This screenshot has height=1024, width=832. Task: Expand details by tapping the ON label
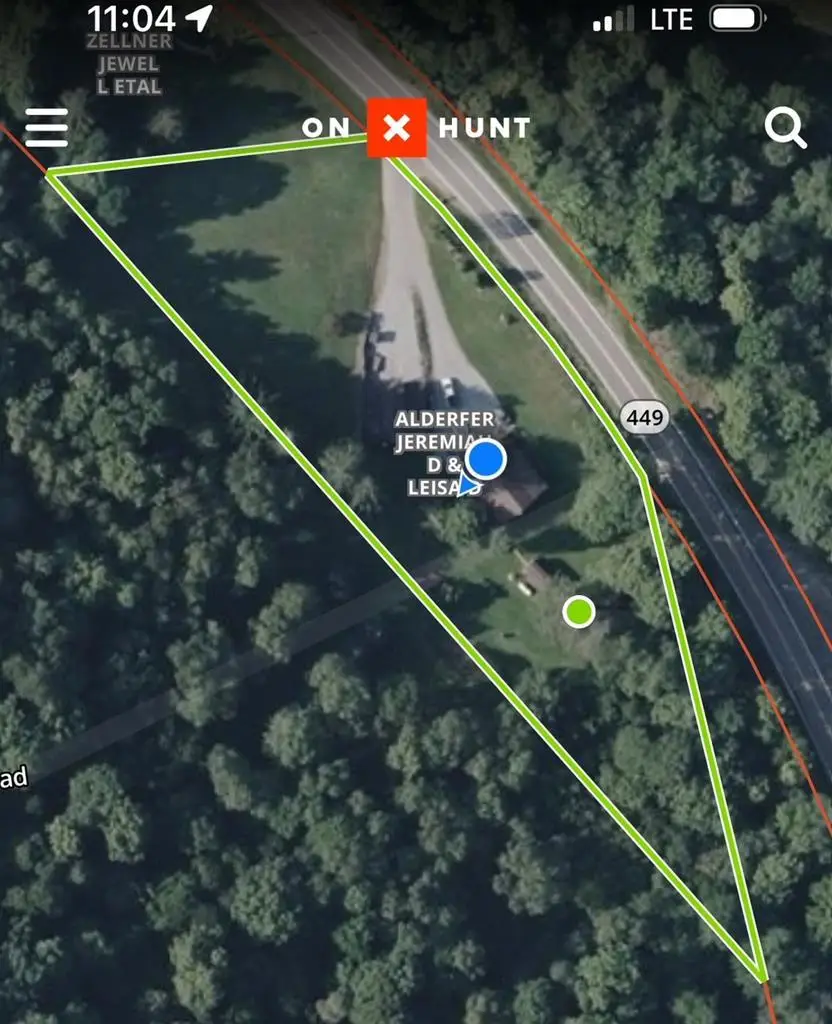click(x=326, y=127)
